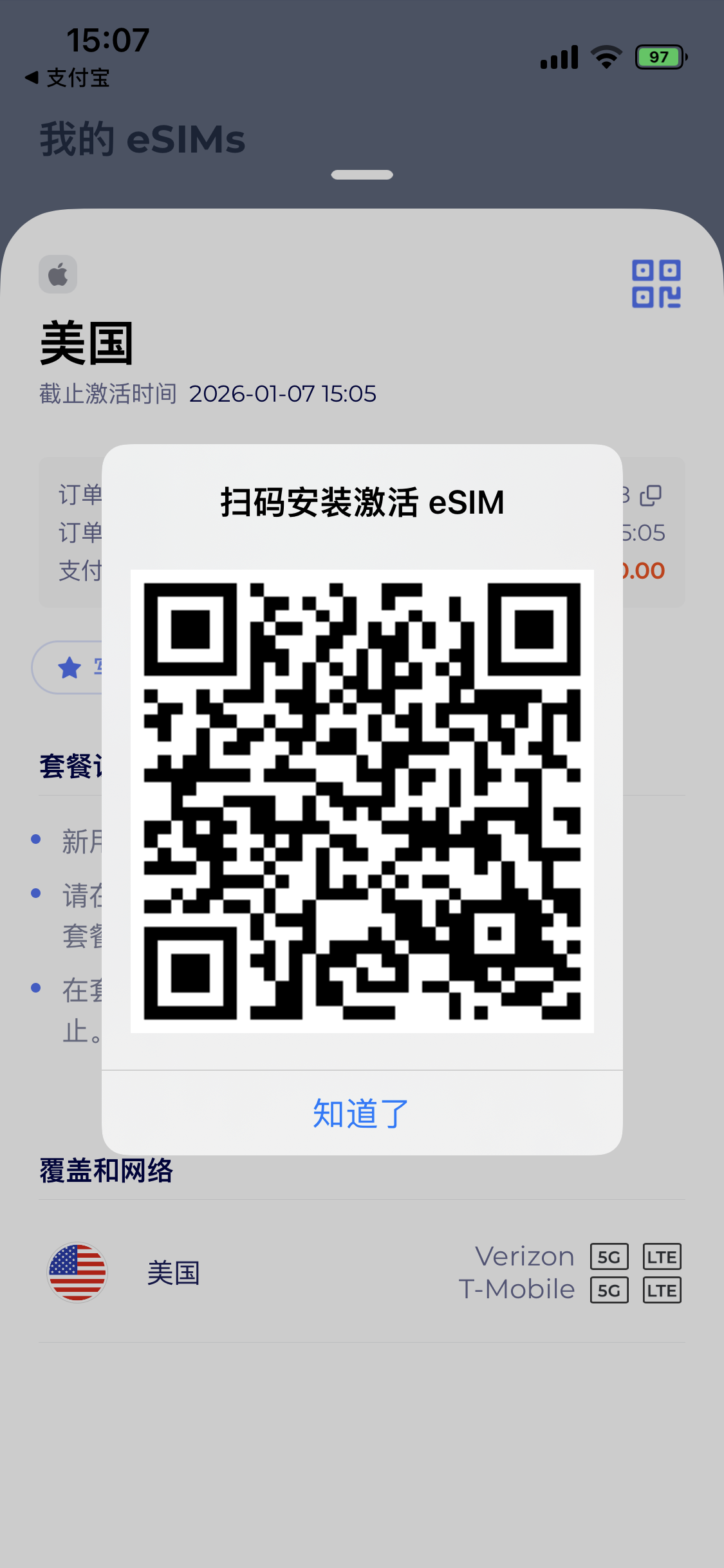Tap the QR code icon on the eSIM card

click(655, 284)
